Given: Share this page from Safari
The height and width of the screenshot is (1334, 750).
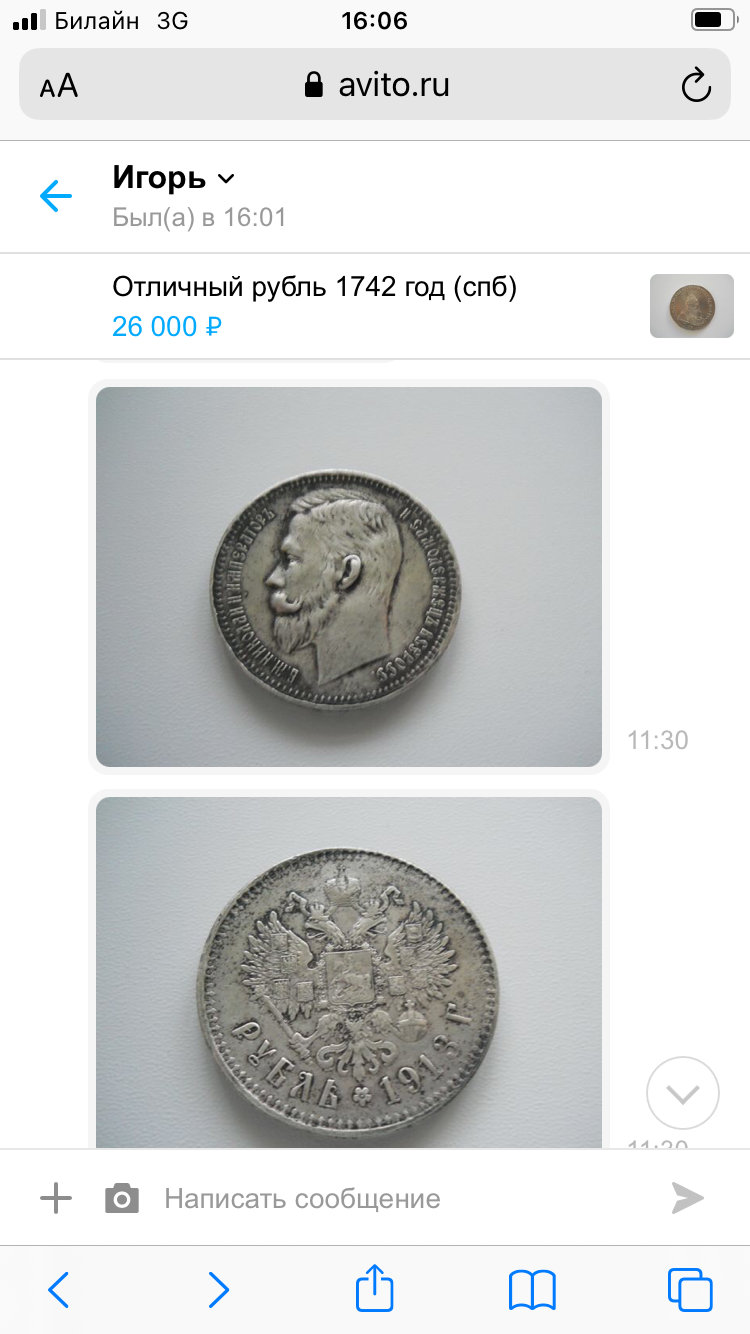Looking at the screenshot, I should pos(375,1288).
